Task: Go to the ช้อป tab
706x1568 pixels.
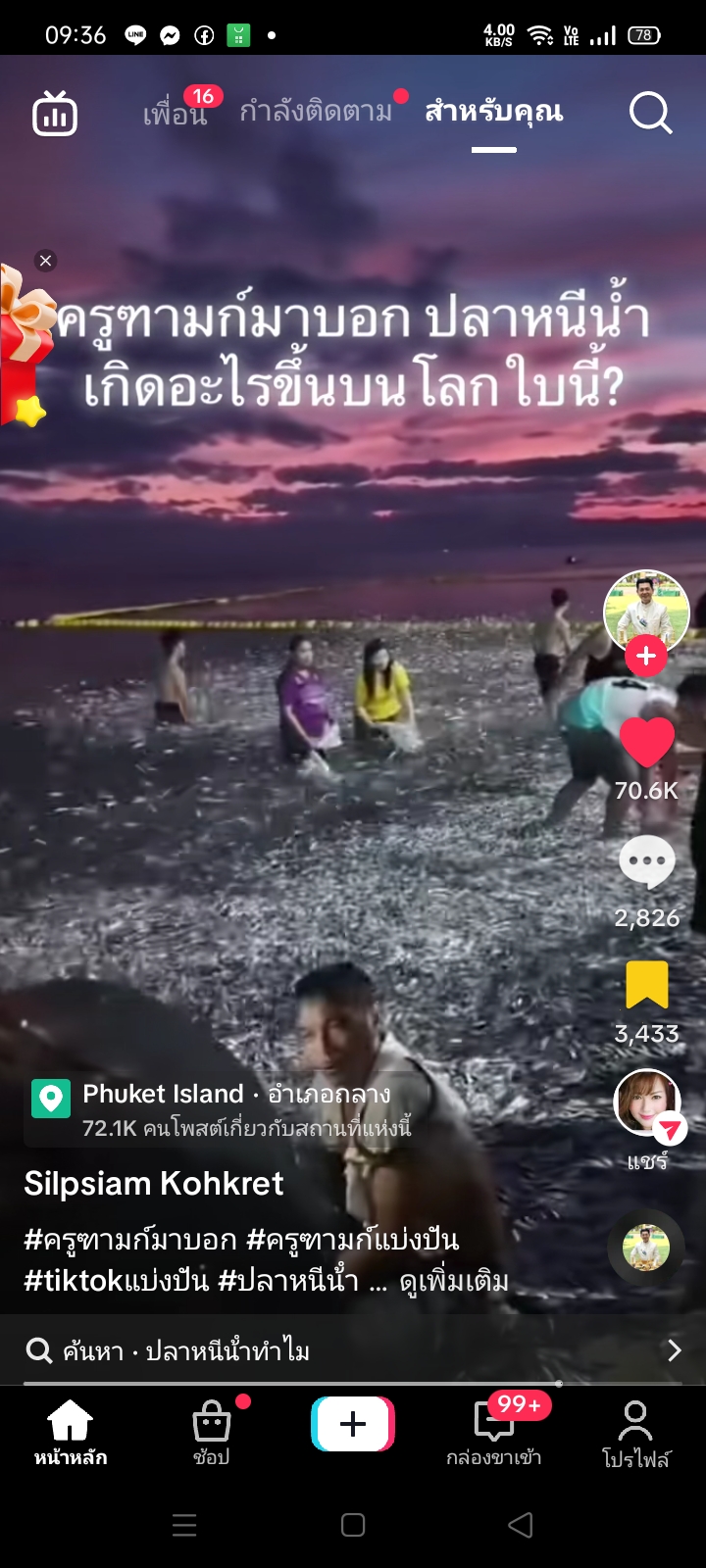Action: (212, 1432)
